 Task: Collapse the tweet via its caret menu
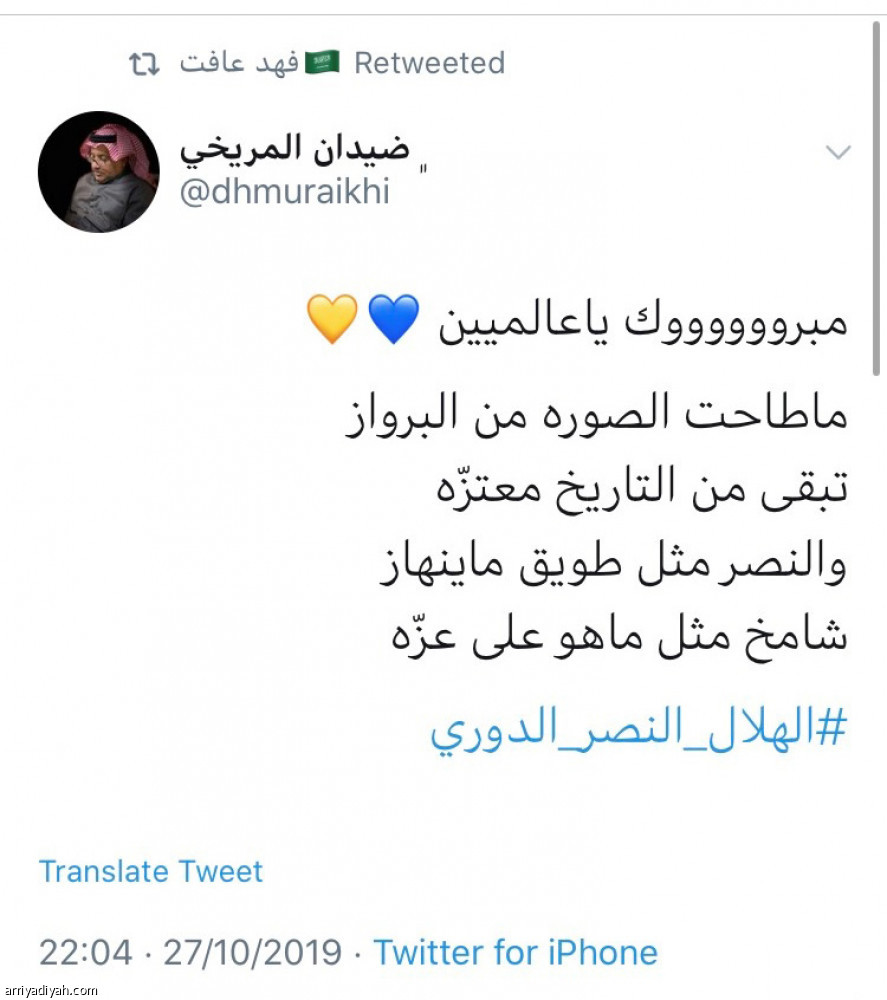(x=838, y=150)
